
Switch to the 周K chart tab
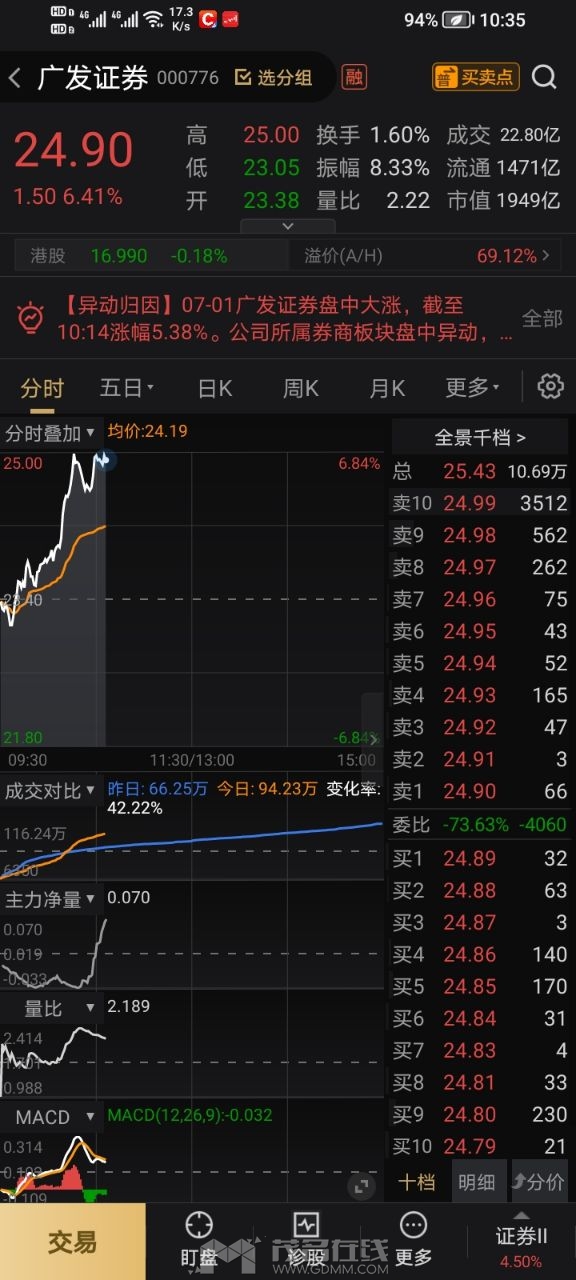pyautogui.click(x=301, y=388)
